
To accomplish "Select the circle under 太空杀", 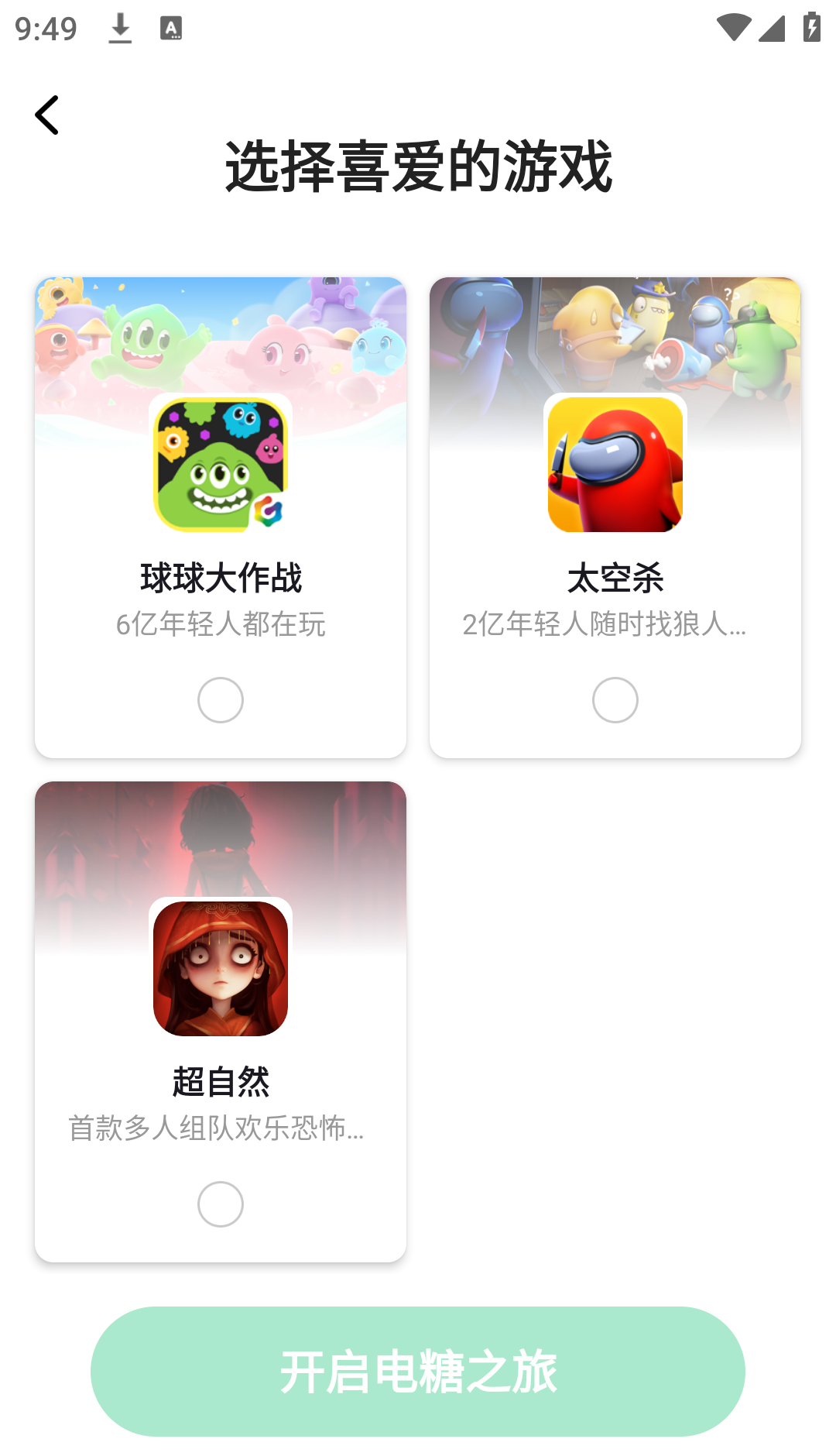I will (x=615, y=699).
